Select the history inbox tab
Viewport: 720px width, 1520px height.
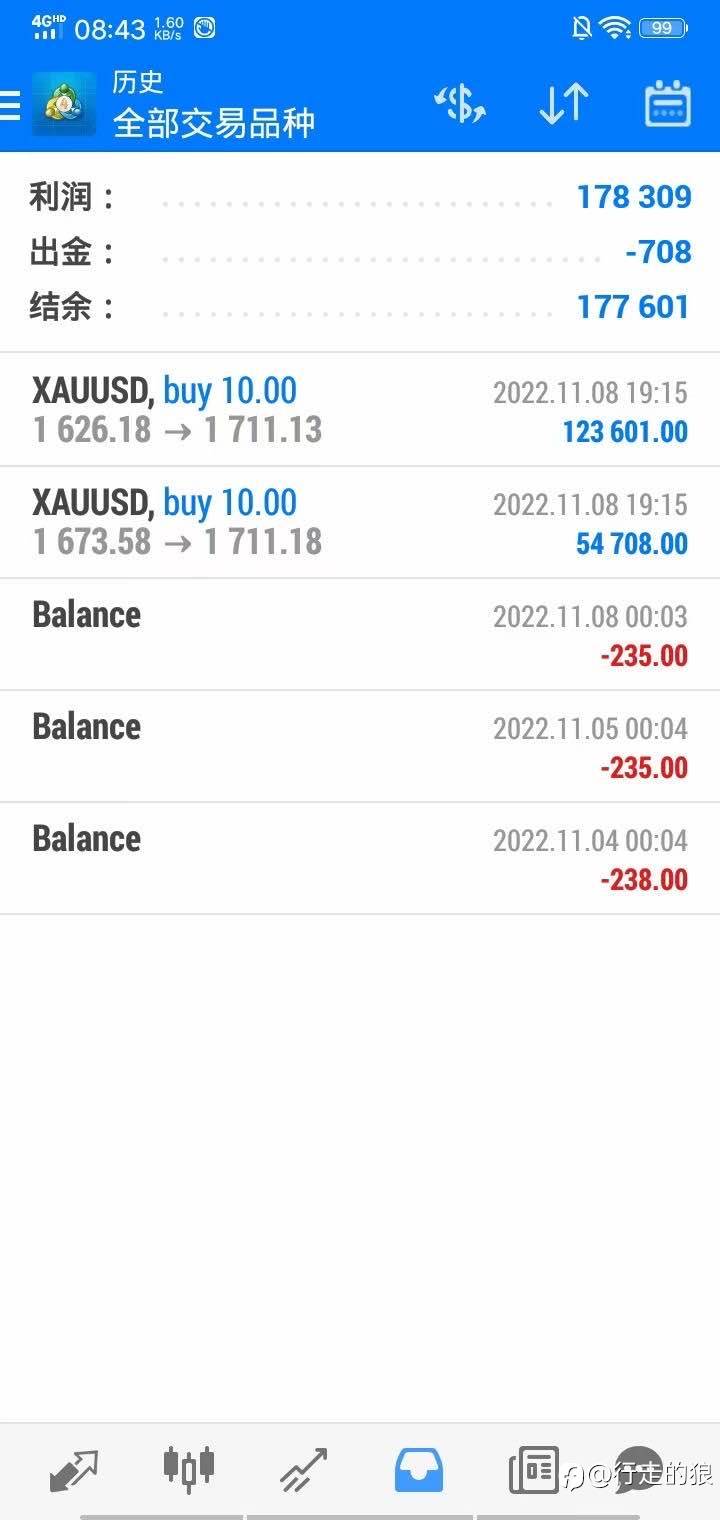(419, 1470)
